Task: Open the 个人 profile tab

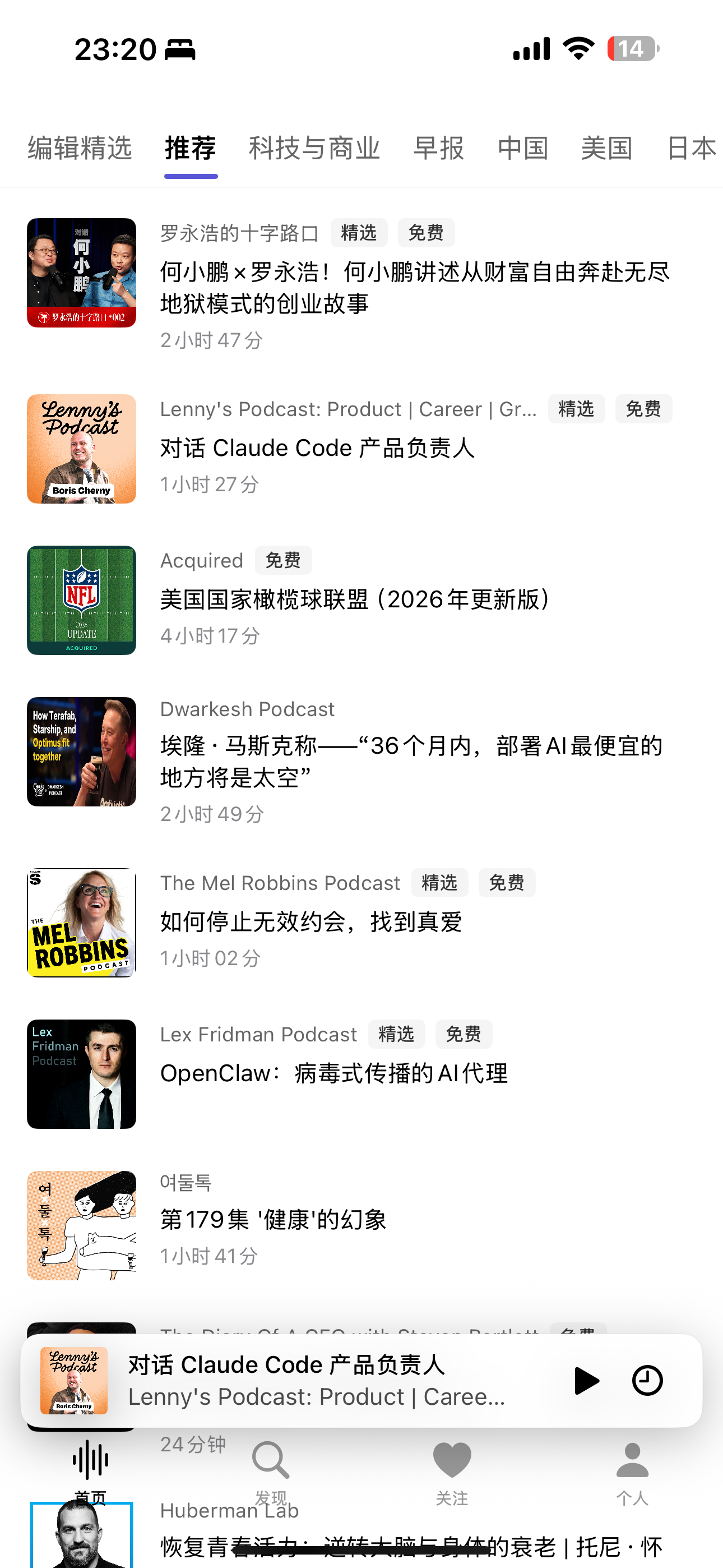Action: point(632,1470)
